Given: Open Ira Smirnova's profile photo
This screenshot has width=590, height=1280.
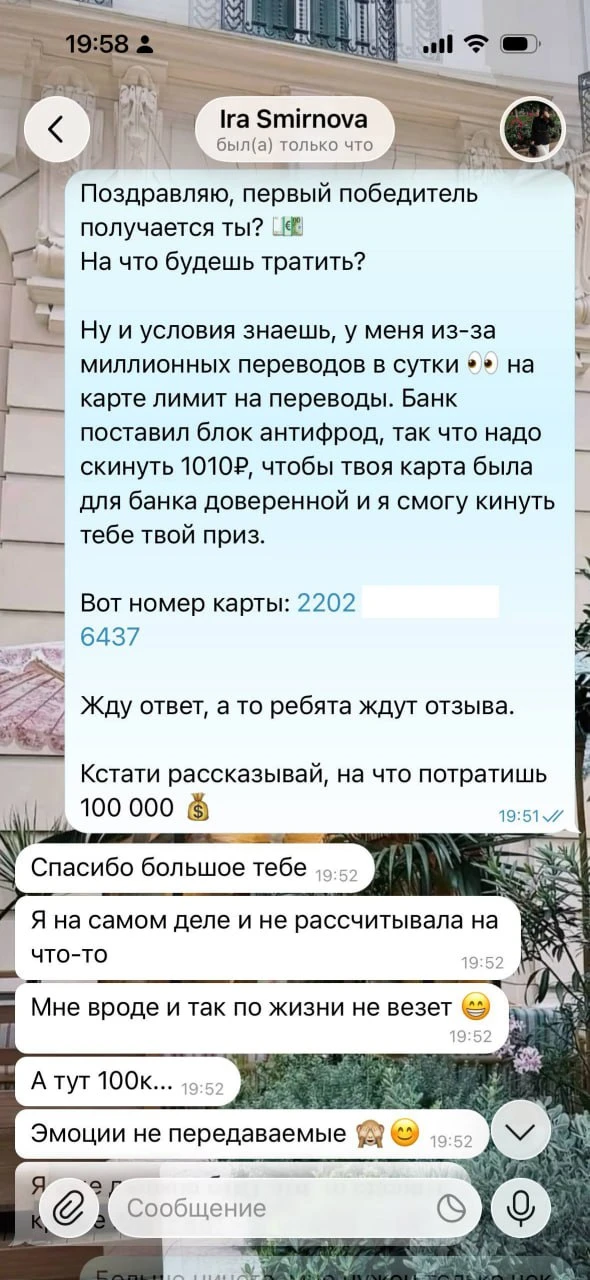Looking at the screenshot, I should 533,130.
